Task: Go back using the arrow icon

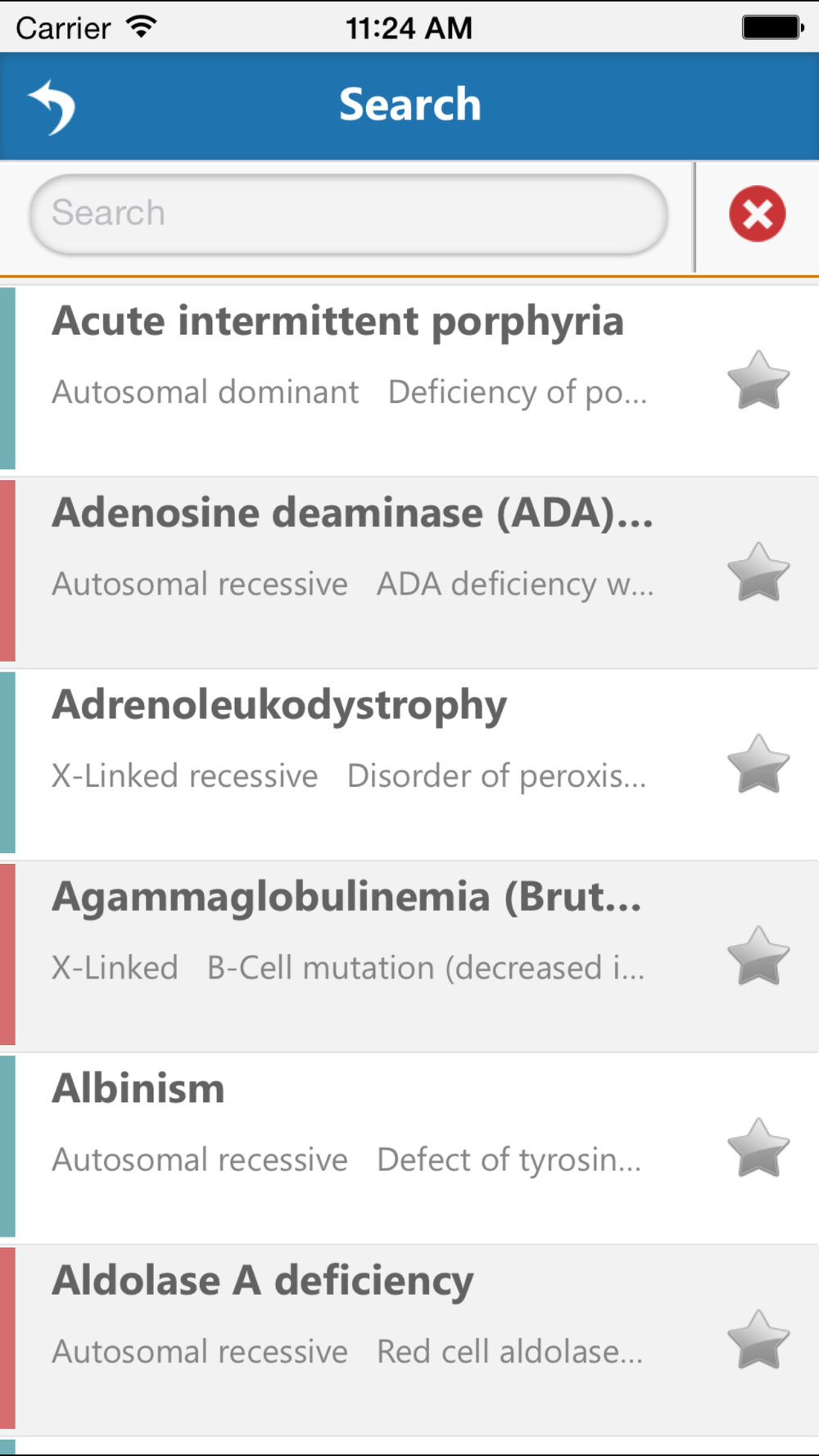Action: [52, 106]
